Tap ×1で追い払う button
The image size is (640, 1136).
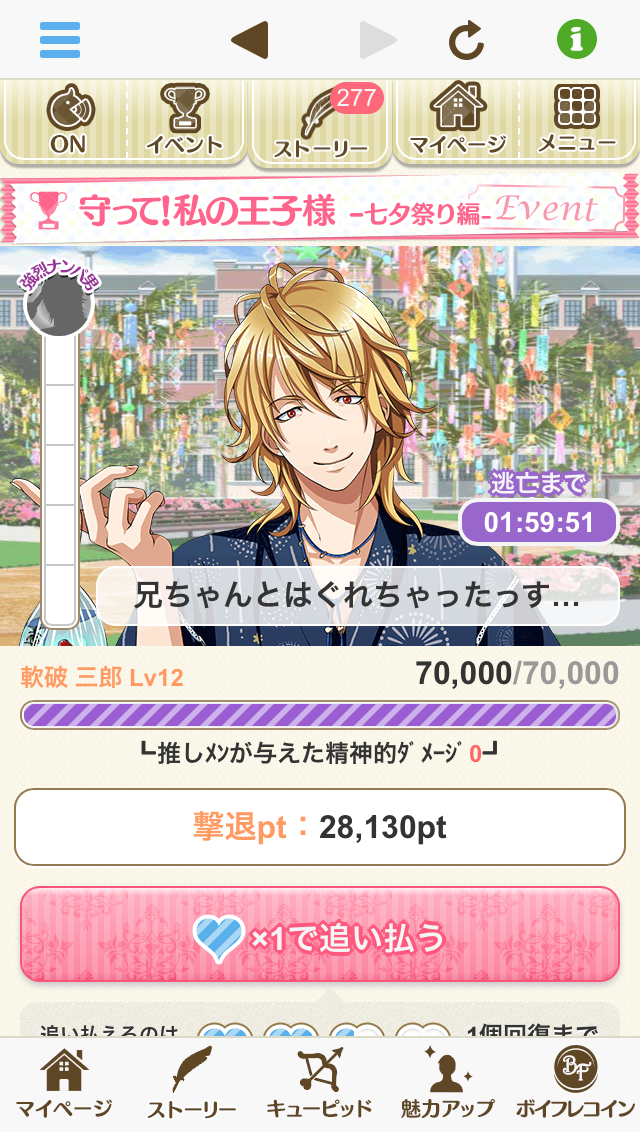coord(320,935)
